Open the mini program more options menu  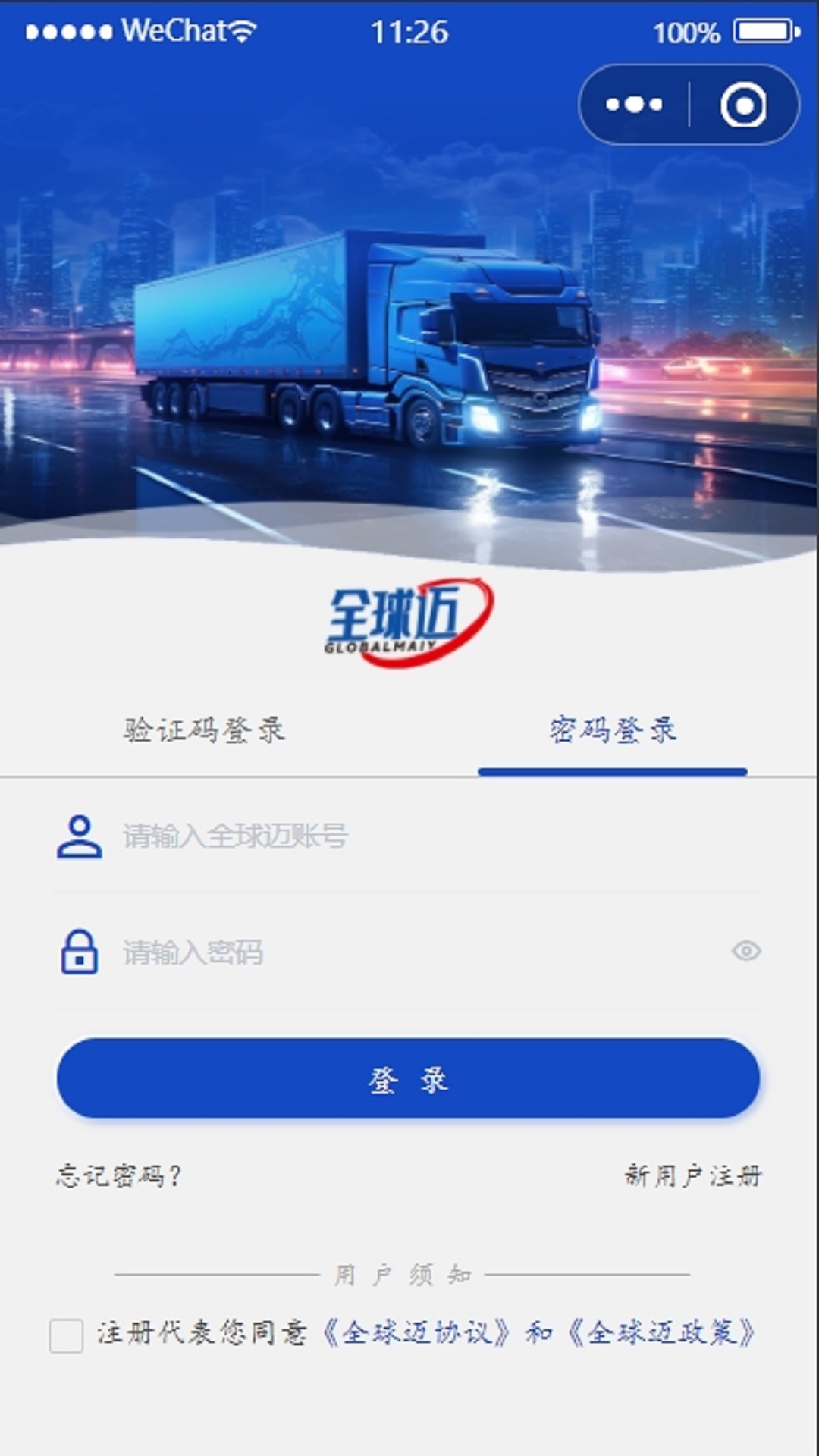click(634, 105)
